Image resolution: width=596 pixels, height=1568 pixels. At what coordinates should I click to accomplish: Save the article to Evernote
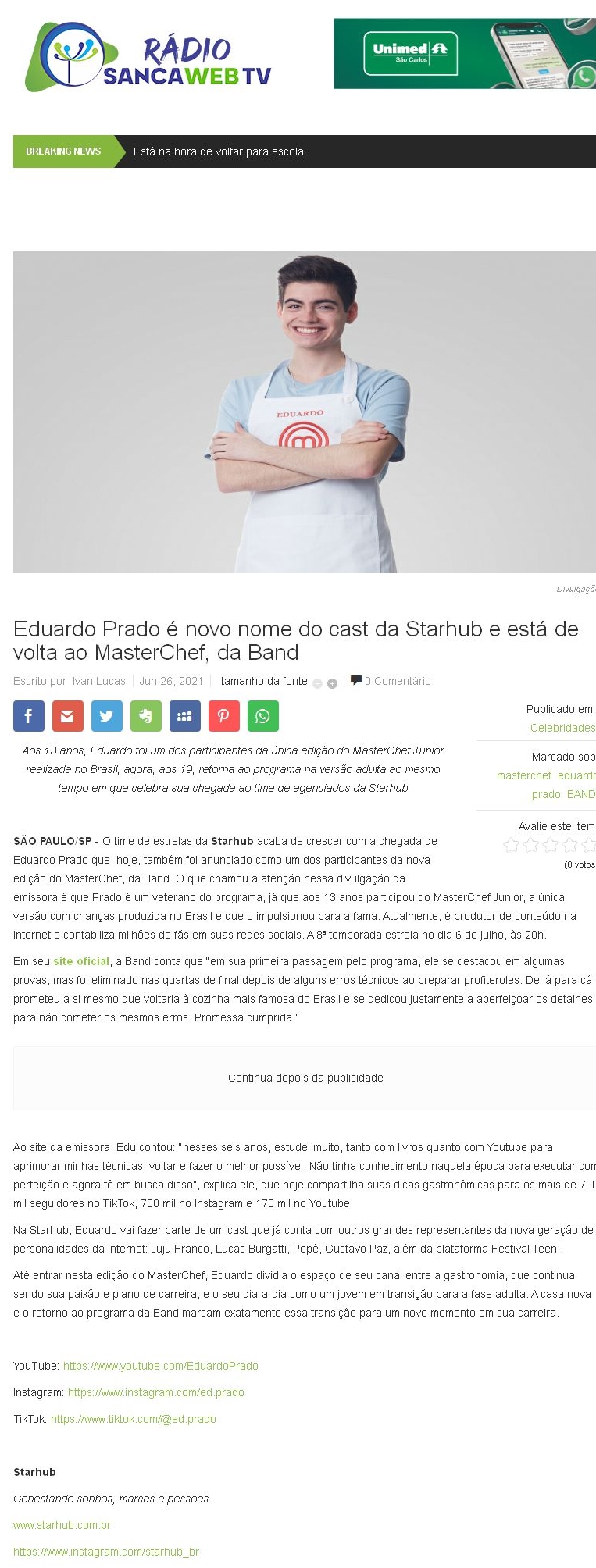point(145,716)
